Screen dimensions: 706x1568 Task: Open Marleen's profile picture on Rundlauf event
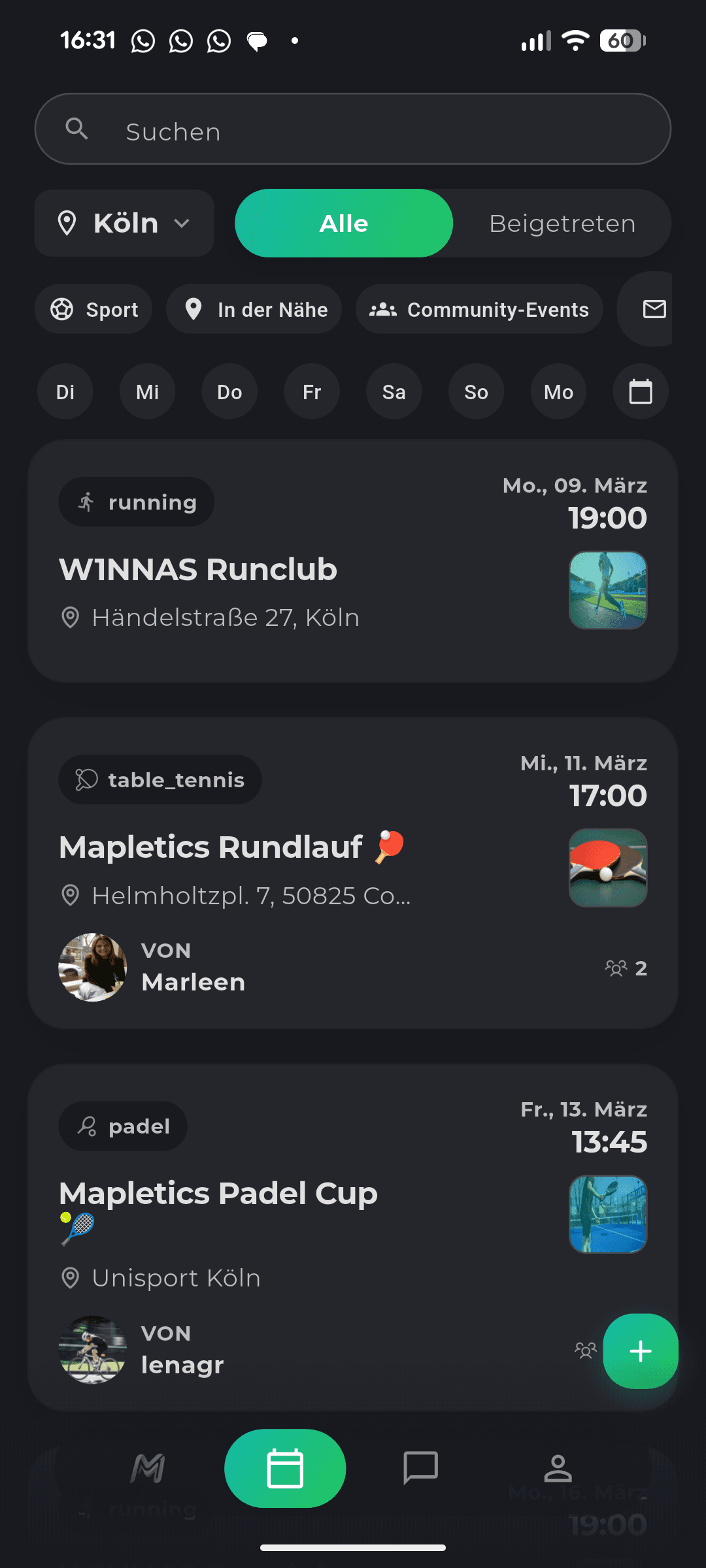pyautogui.click(x=92, y=968)
